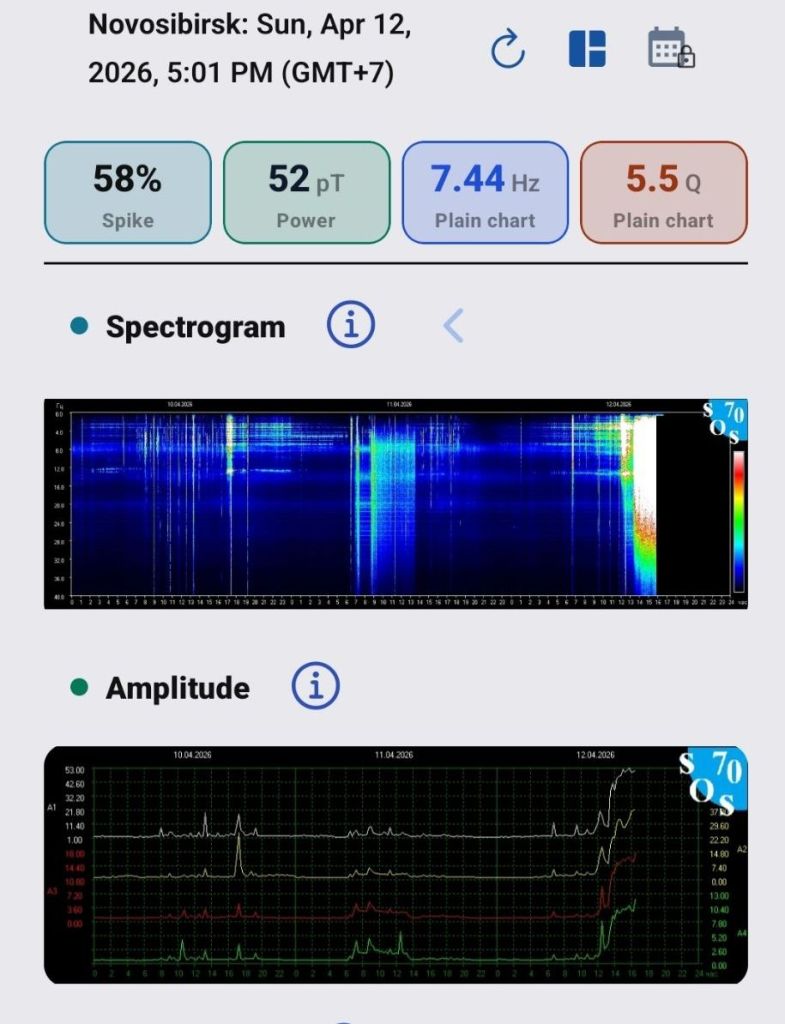The height and width of the screenshot is (1024, 785).
Task: Select the 52 pT Power card
Action: [306, 192]
